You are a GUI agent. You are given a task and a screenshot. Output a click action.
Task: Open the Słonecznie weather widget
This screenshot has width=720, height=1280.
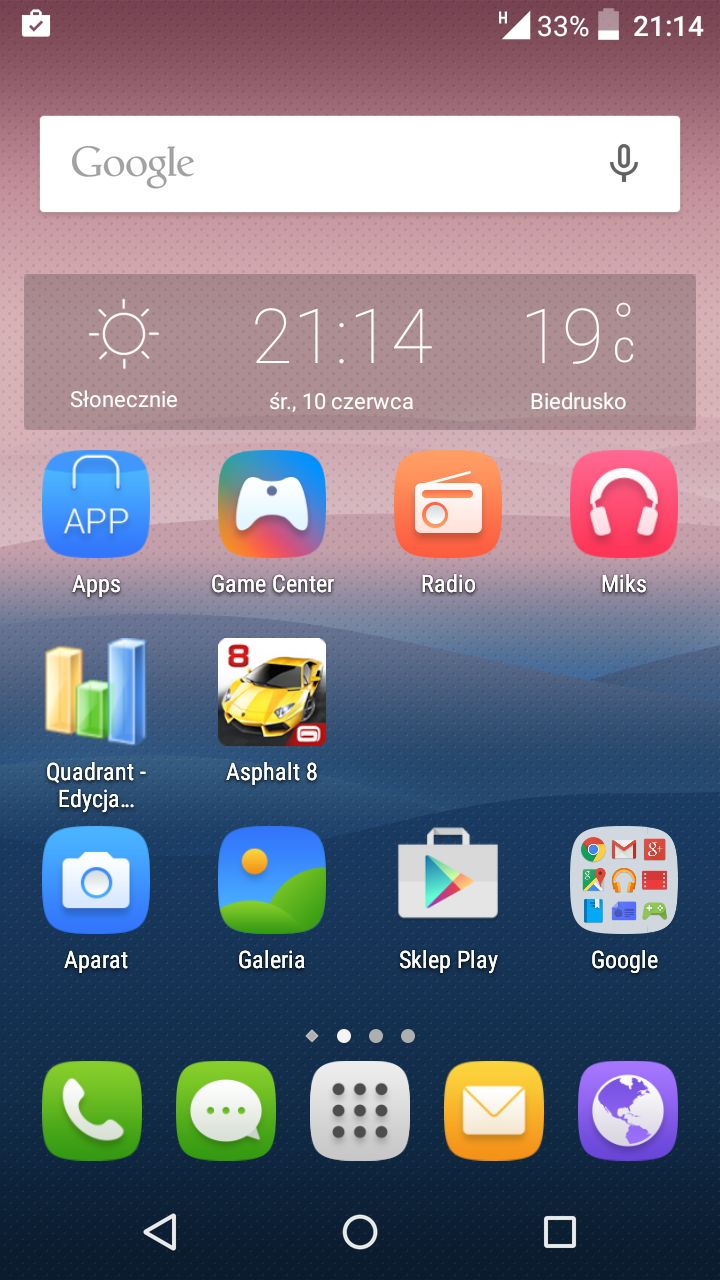click(123, 352)
